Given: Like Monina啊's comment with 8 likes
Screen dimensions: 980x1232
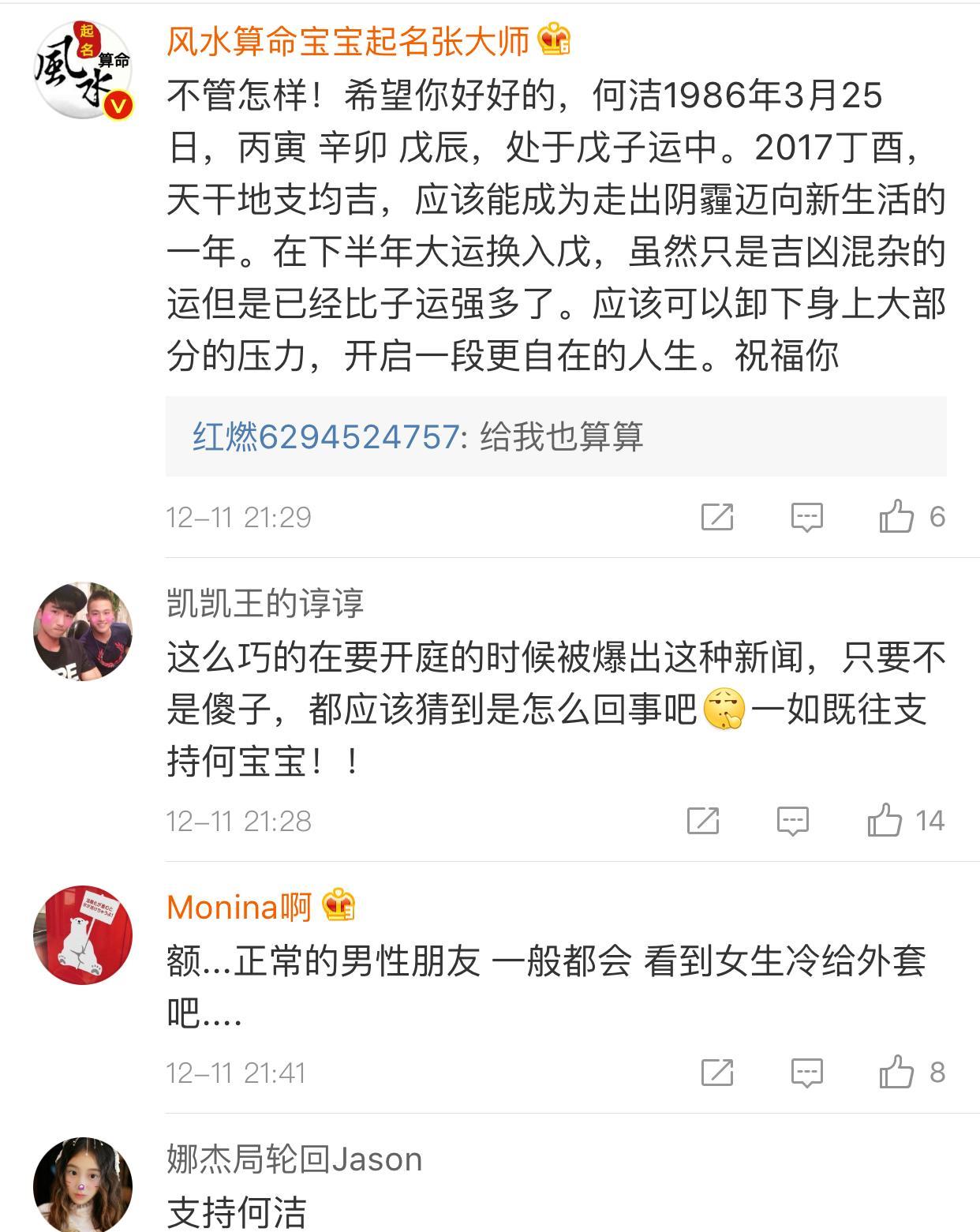Looking at the screenshot, I should point(897,1073).
